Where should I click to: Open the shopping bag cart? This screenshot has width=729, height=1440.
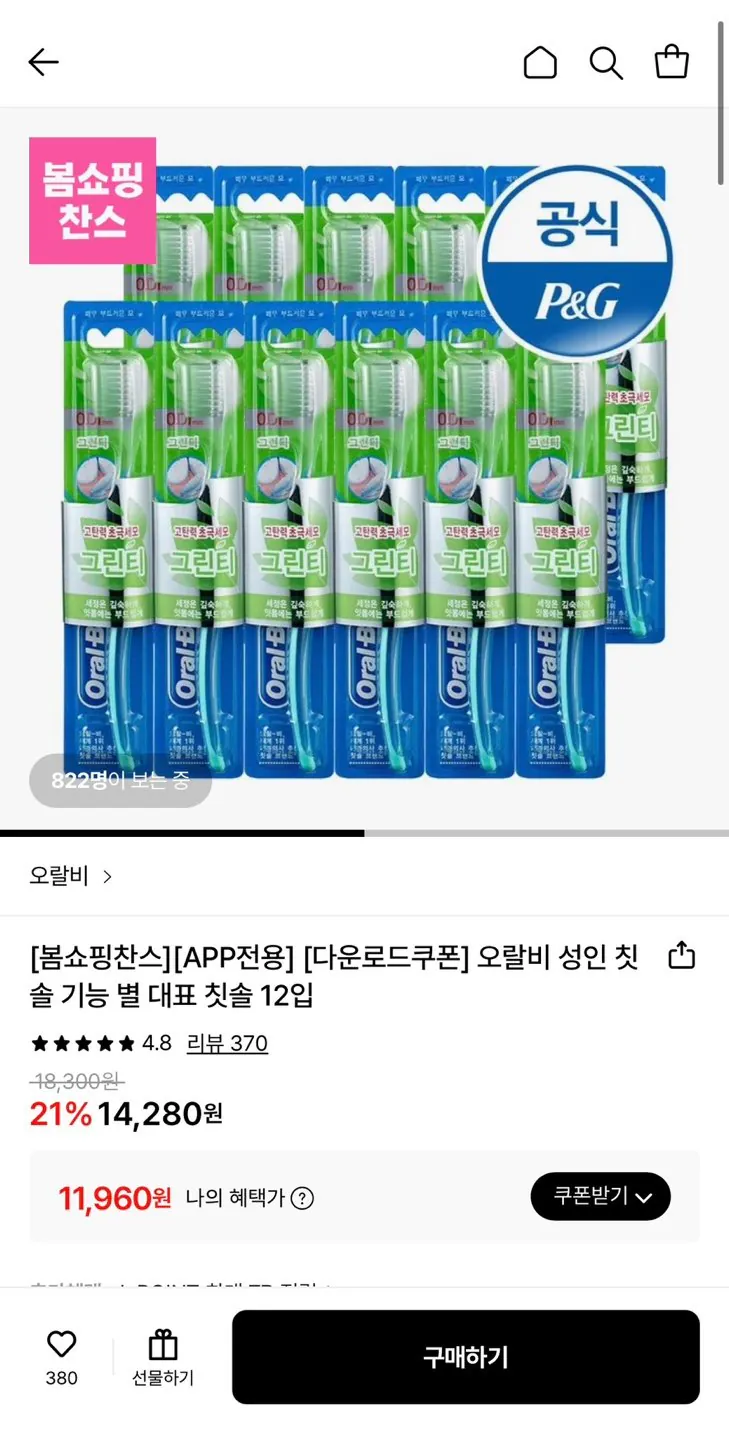click(x=672, y=62)
